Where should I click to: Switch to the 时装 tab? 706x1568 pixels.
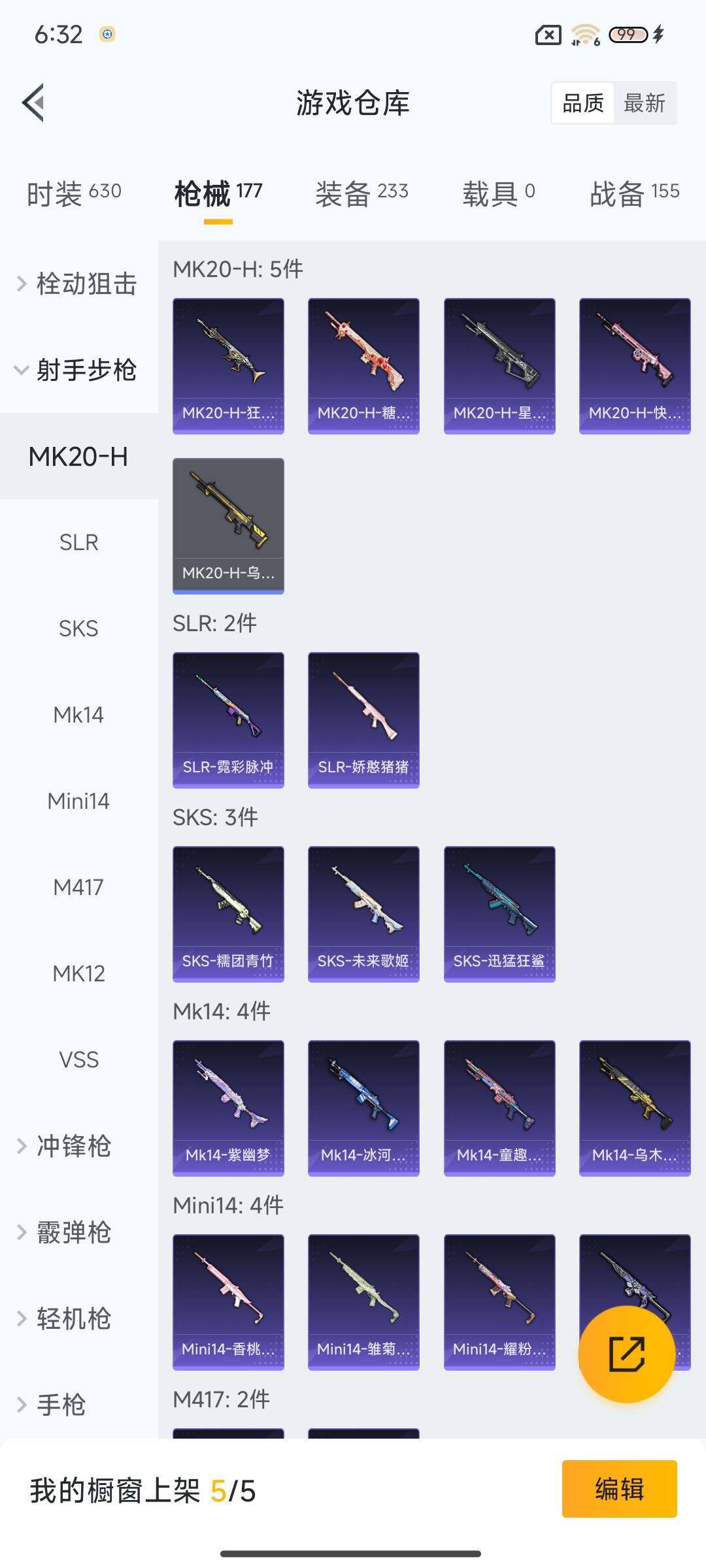point(74,193)
